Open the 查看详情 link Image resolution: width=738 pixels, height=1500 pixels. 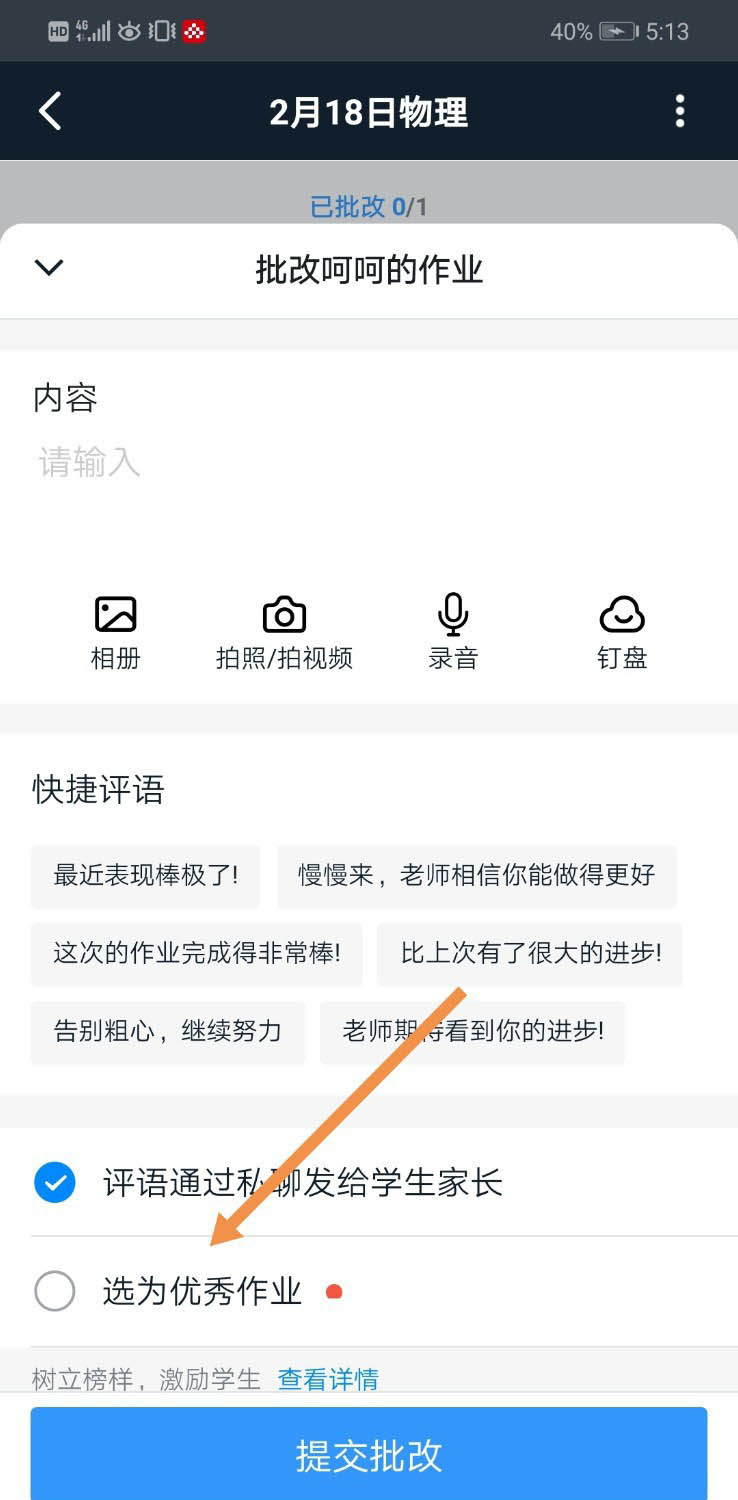point(328,1380)
